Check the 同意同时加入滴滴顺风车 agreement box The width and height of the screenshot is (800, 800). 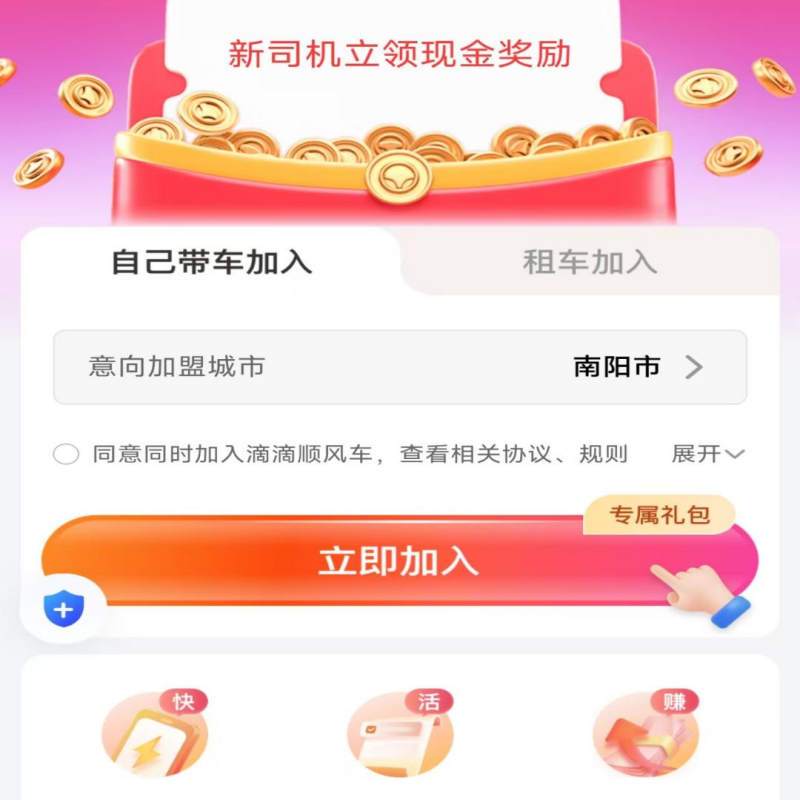click(66, 455)
